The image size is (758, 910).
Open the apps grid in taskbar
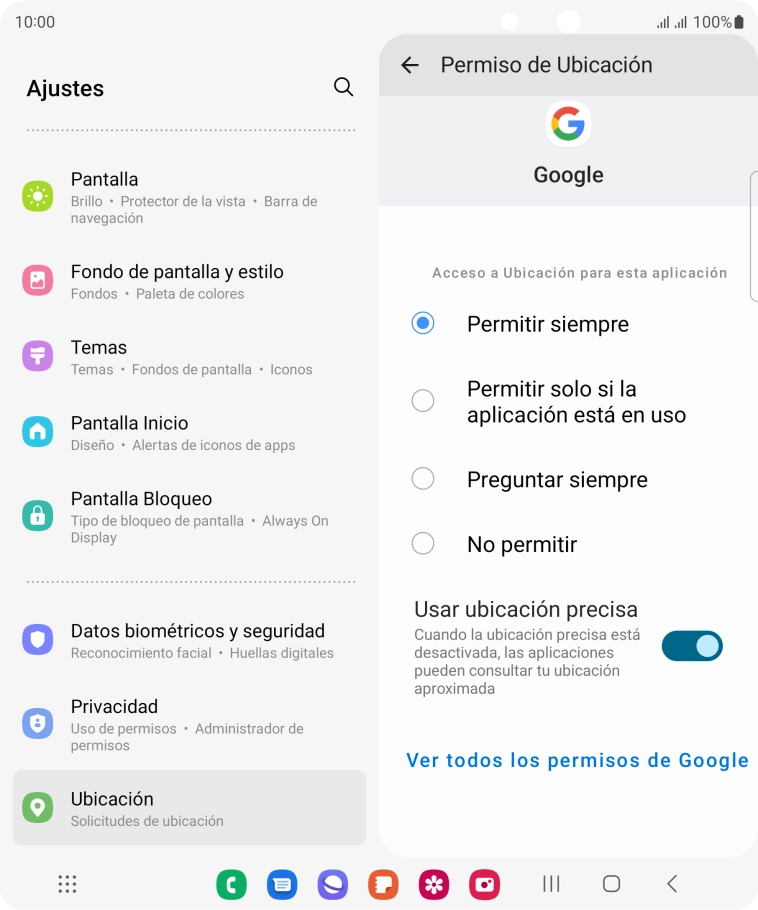[x=67, y=884]
